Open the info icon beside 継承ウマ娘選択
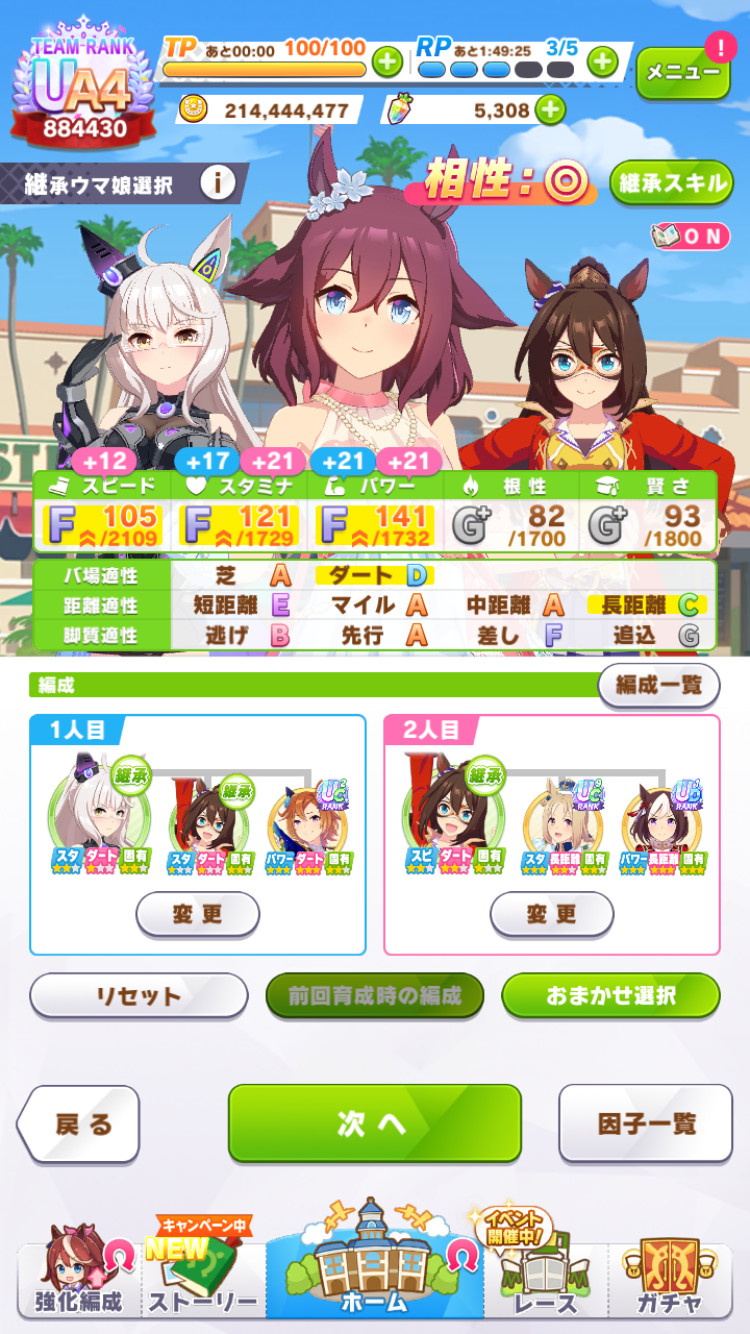 [x=217, y=183]
